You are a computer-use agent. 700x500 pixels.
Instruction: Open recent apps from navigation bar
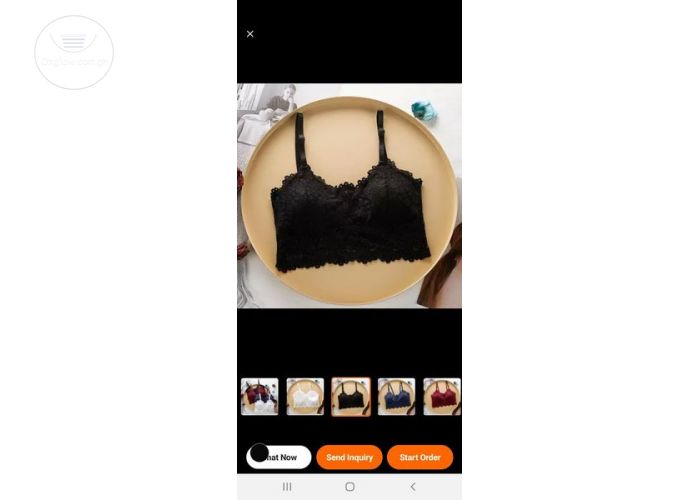[x=287, y=487]
